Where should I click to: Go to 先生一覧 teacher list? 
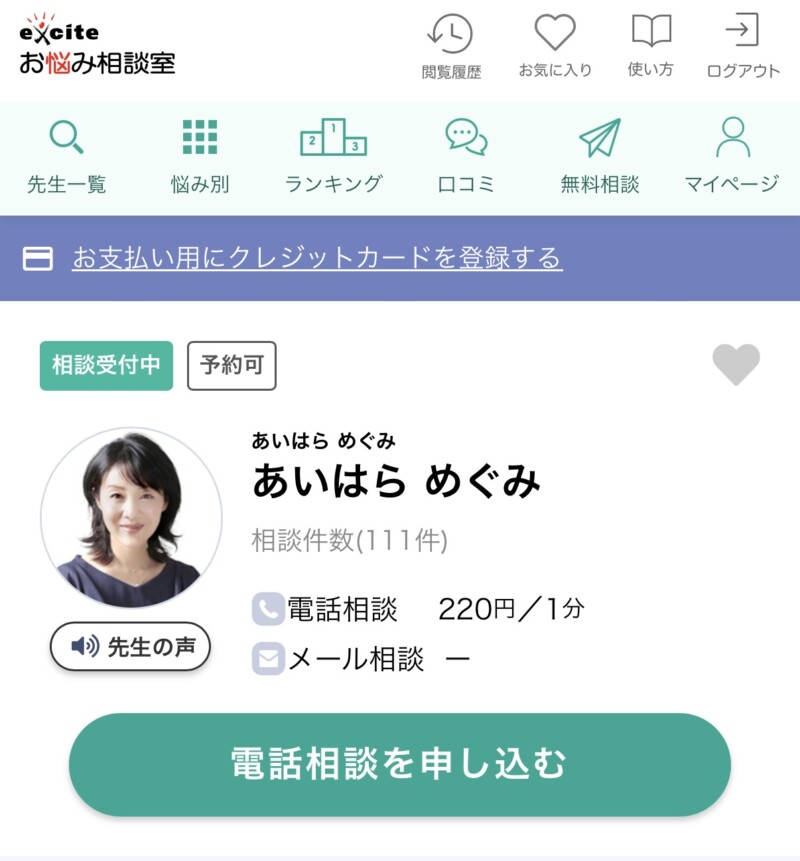(66, 157)
